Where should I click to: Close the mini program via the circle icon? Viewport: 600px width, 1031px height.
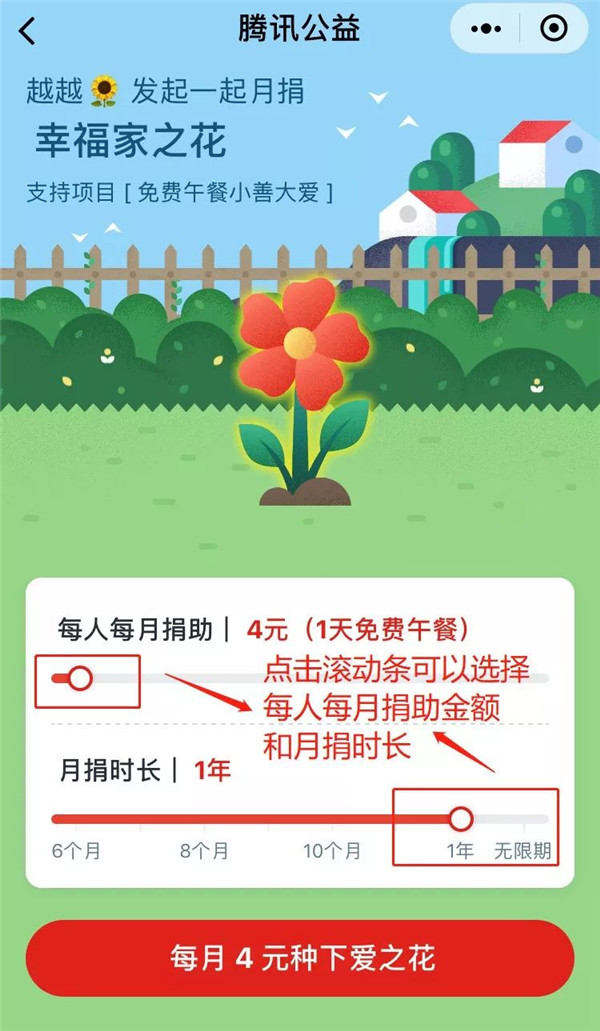553,29
